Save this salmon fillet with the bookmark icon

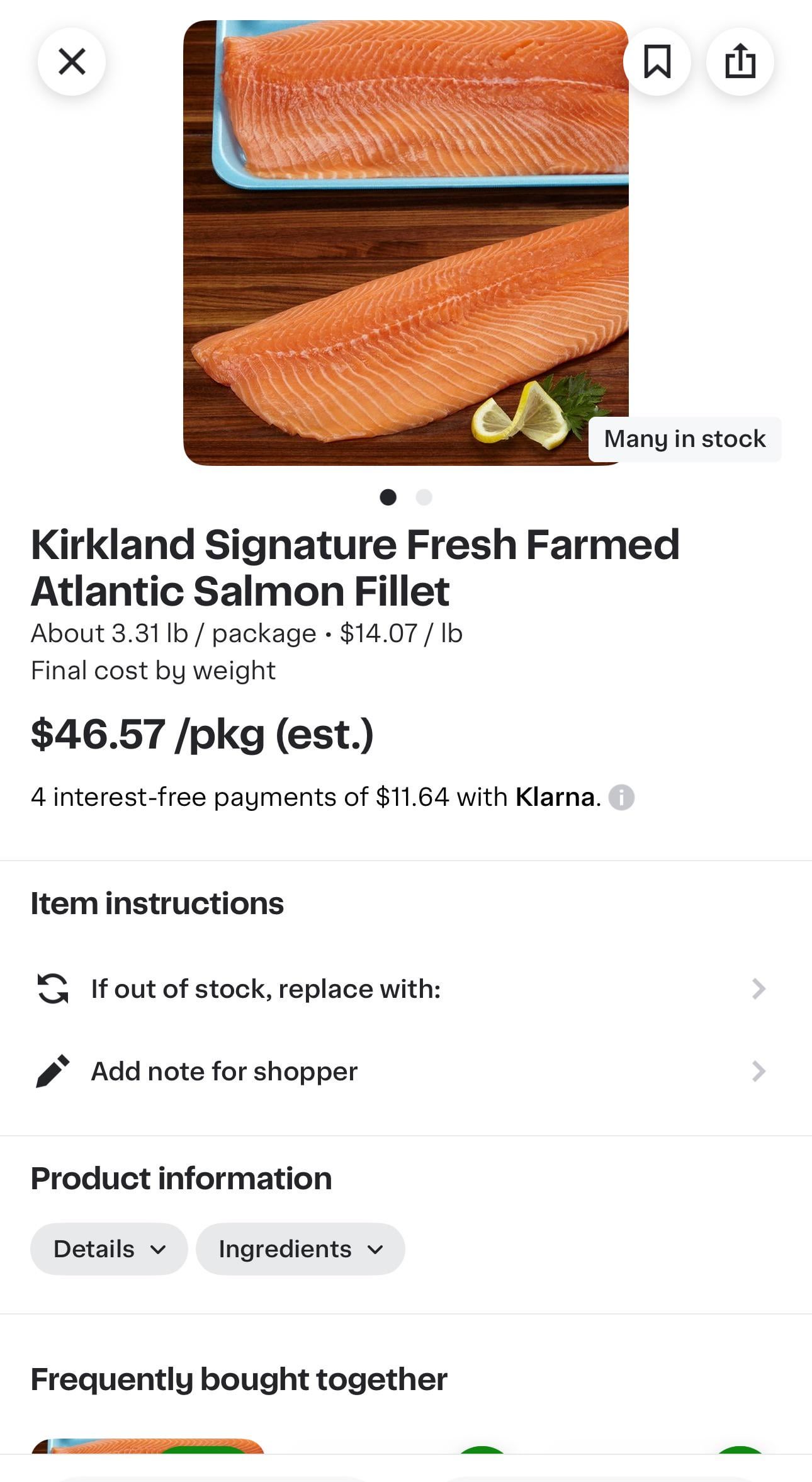(657, 62)
